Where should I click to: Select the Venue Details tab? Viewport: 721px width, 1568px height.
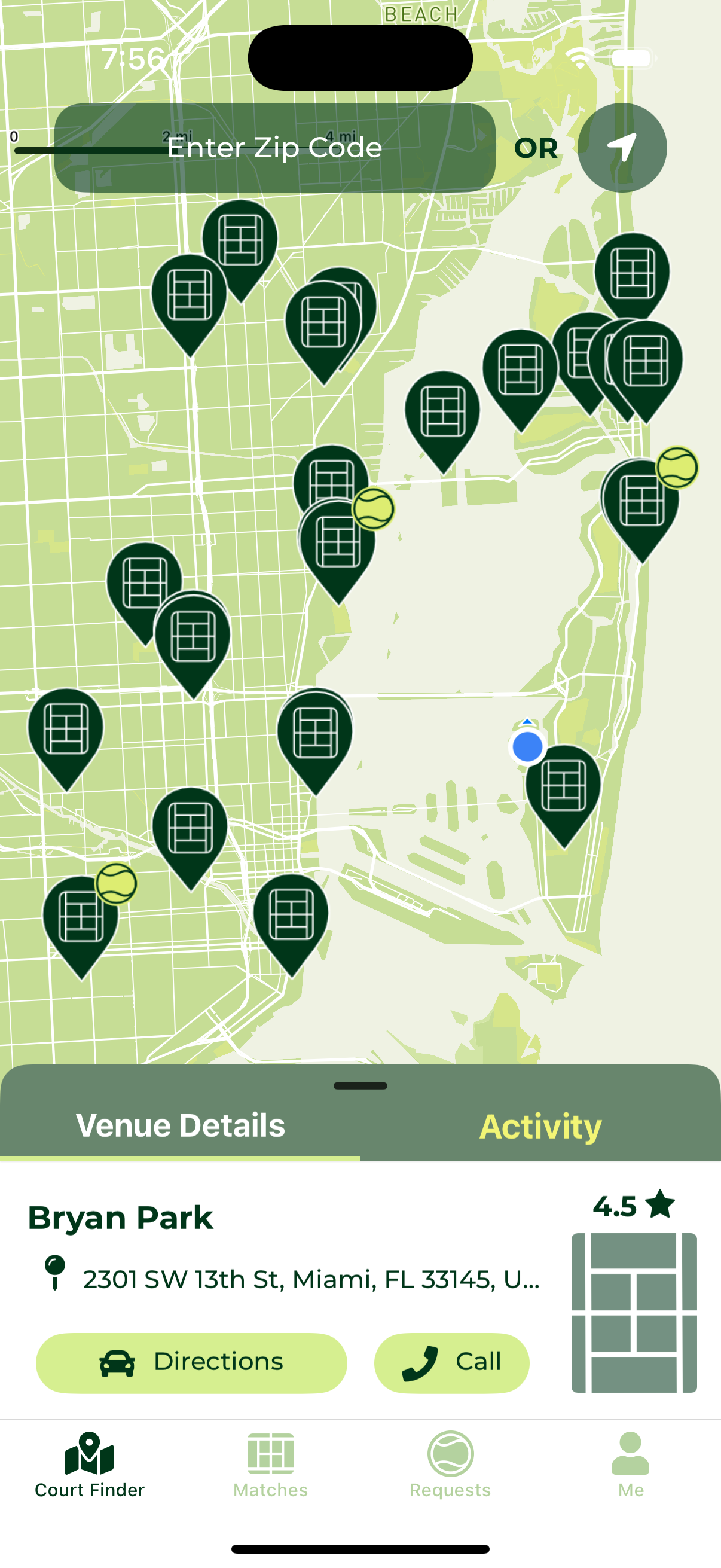(180, 1125)
